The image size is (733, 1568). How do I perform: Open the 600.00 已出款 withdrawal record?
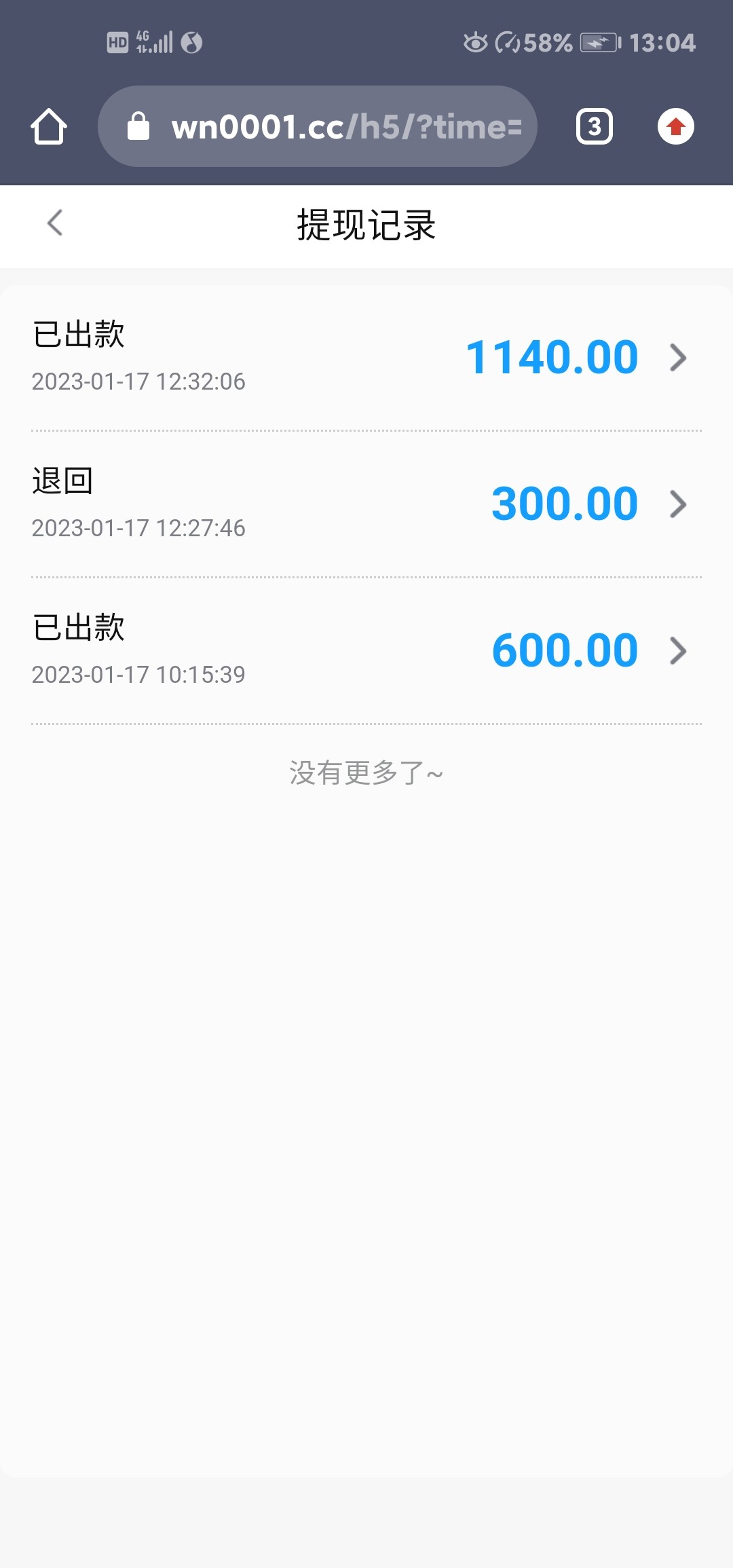click(x=366, y=650)
